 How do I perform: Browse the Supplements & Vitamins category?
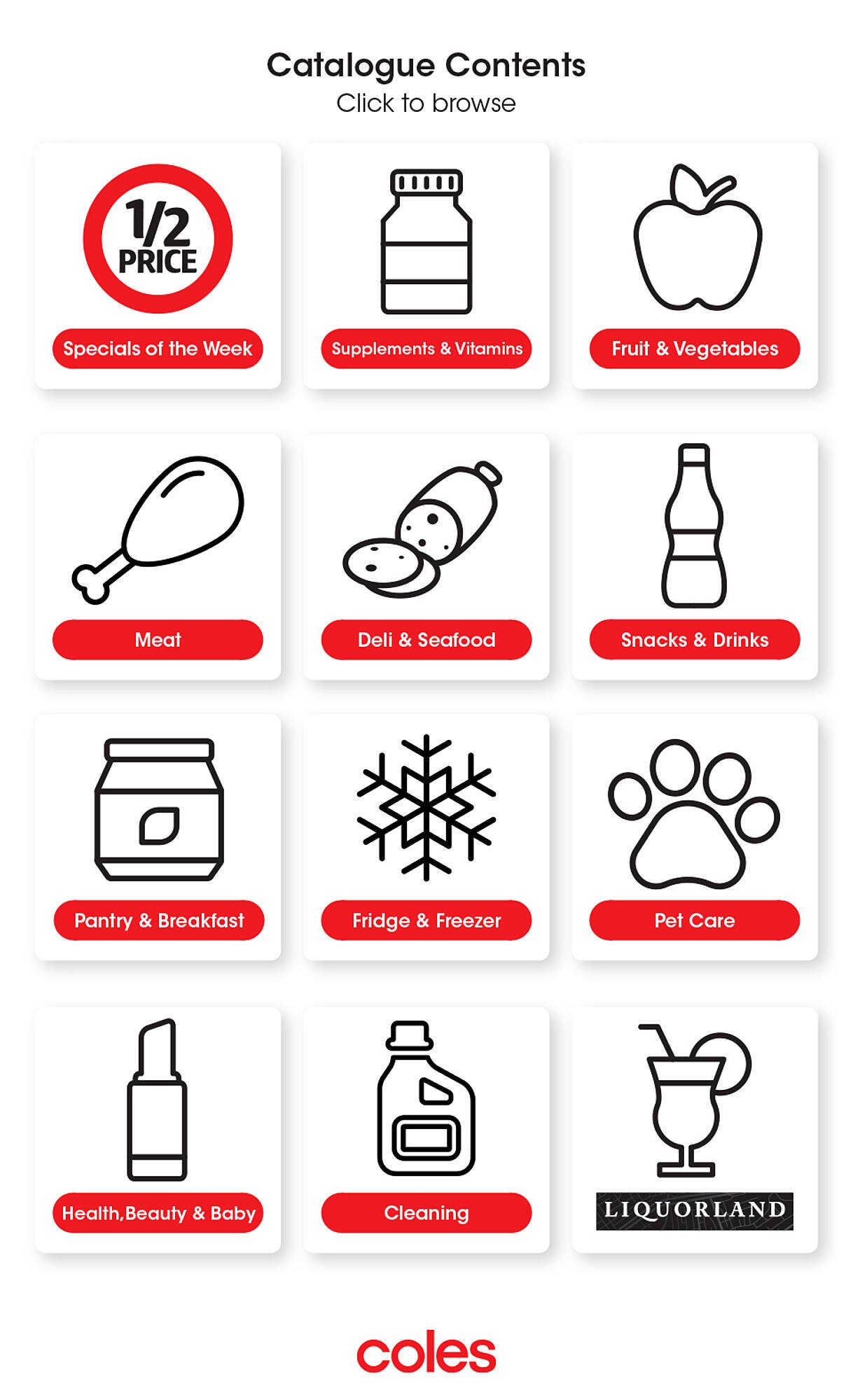tap(426, 346)
